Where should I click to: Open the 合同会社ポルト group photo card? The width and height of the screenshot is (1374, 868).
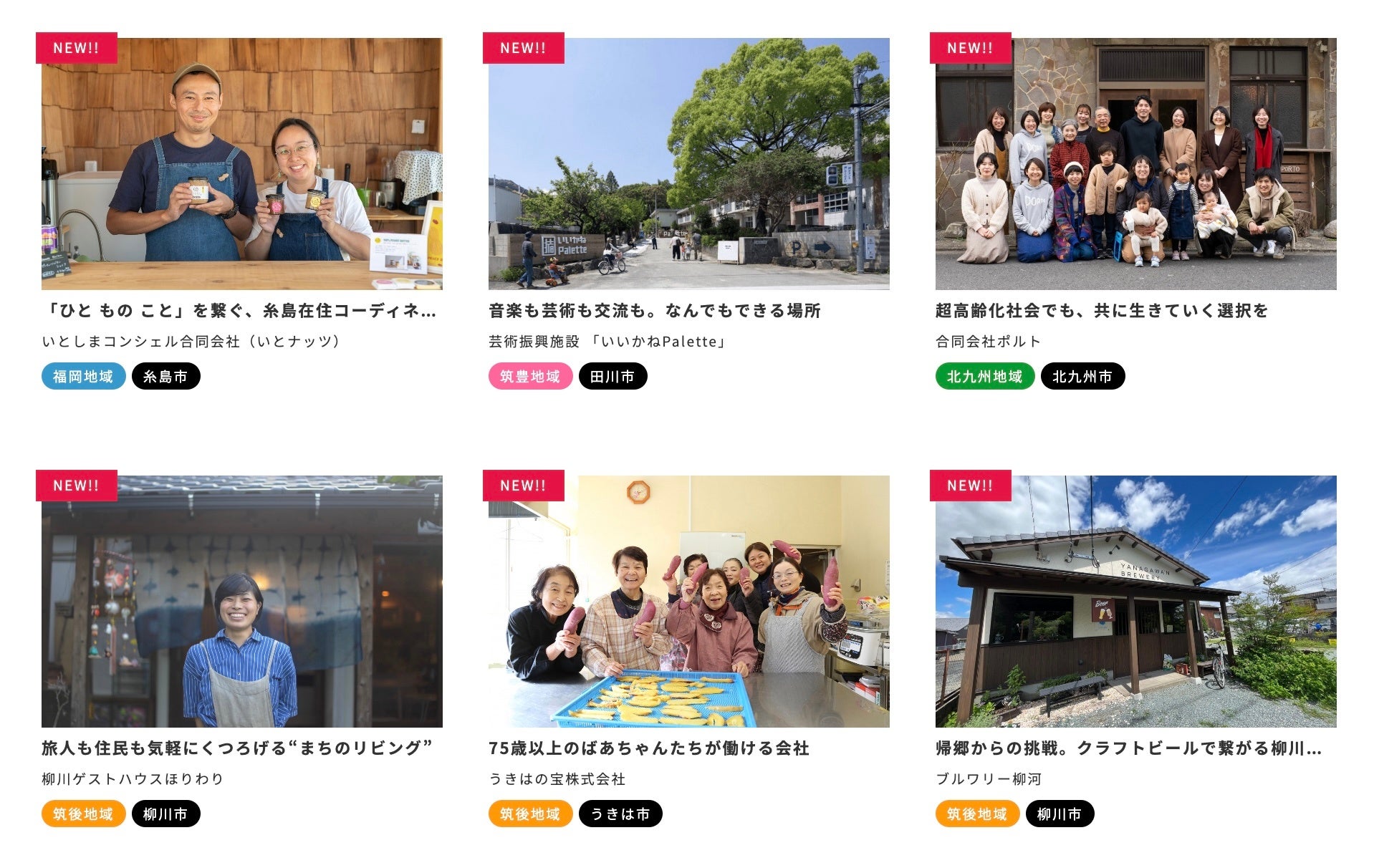tap(1135, 165)
